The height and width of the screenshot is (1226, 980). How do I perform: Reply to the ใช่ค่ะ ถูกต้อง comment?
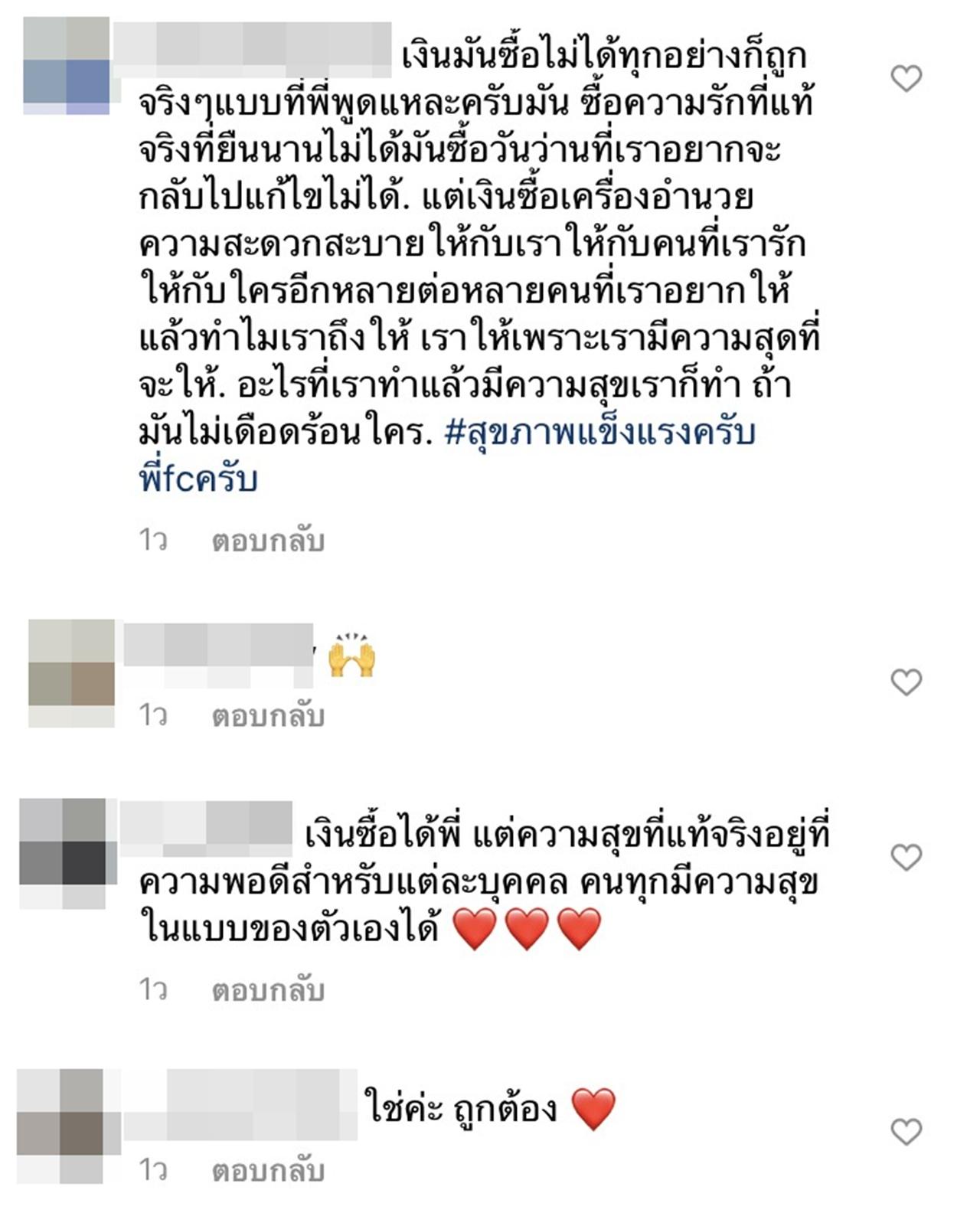click(x=268, y=1171)
